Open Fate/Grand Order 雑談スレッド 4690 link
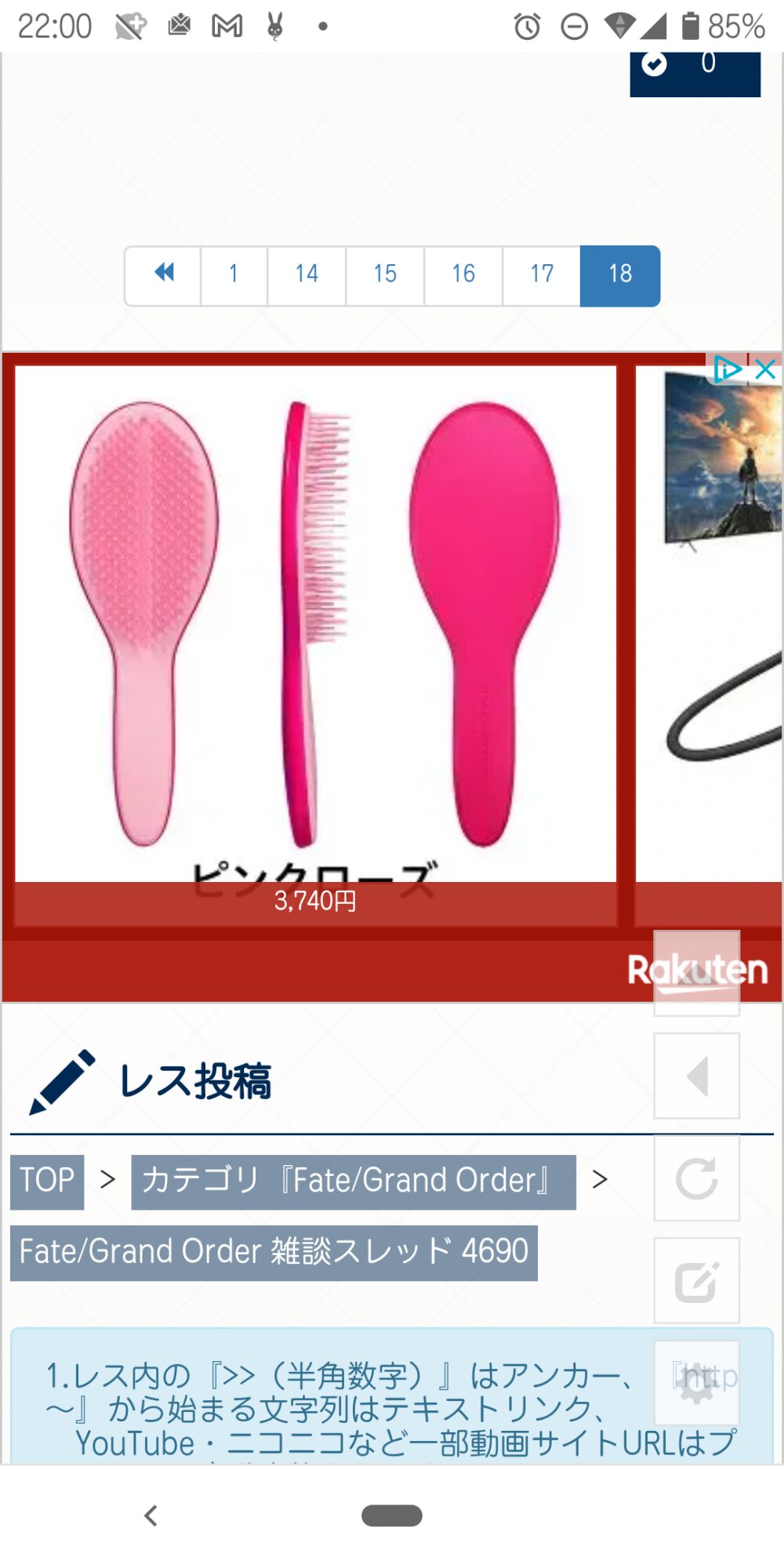This screenshot has height=1568, width=784. point(274,1252)
